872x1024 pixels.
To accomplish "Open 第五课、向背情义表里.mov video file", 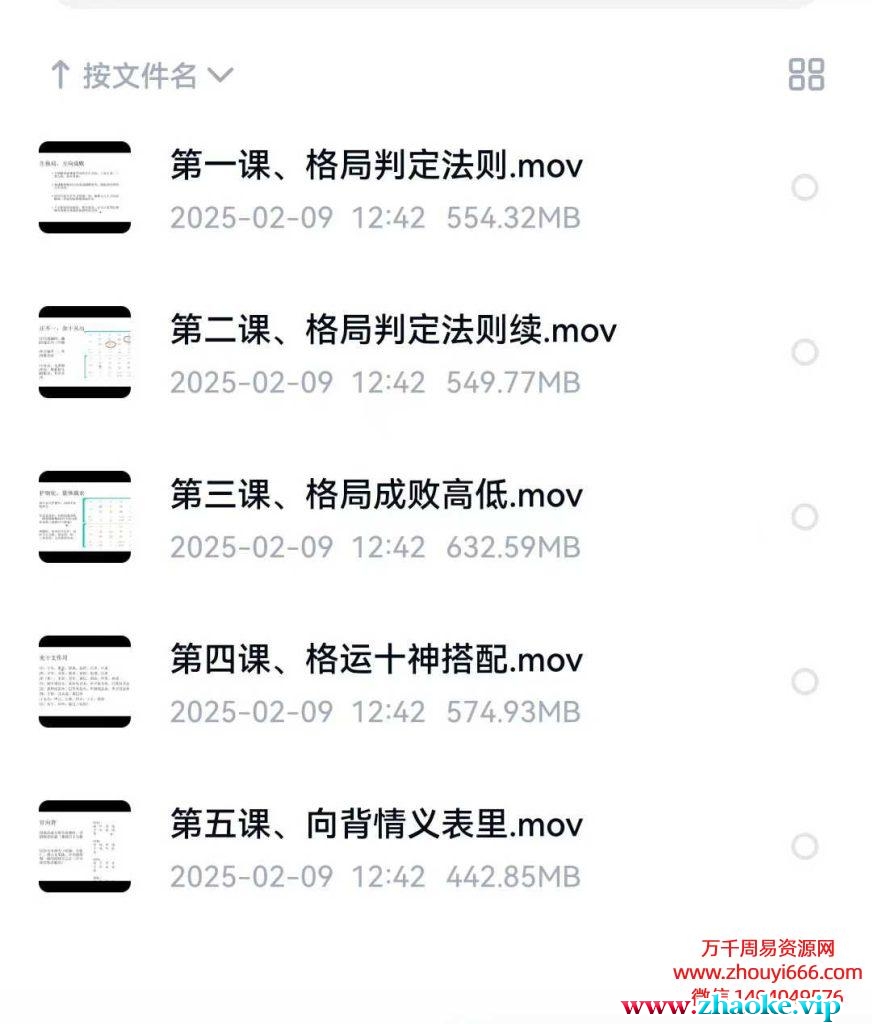I will coord(376,825).
